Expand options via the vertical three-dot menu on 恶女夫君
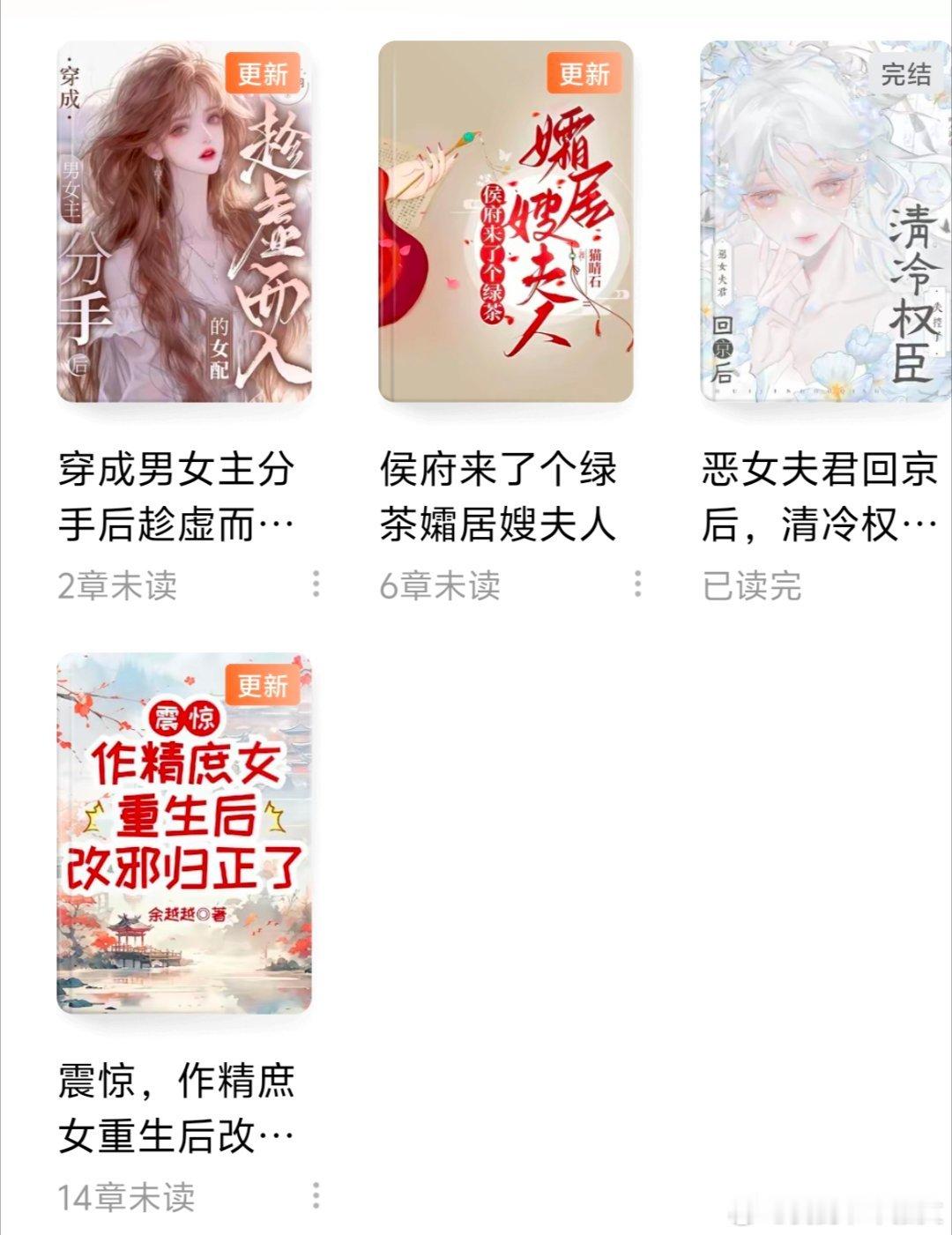 pos(948,582)
